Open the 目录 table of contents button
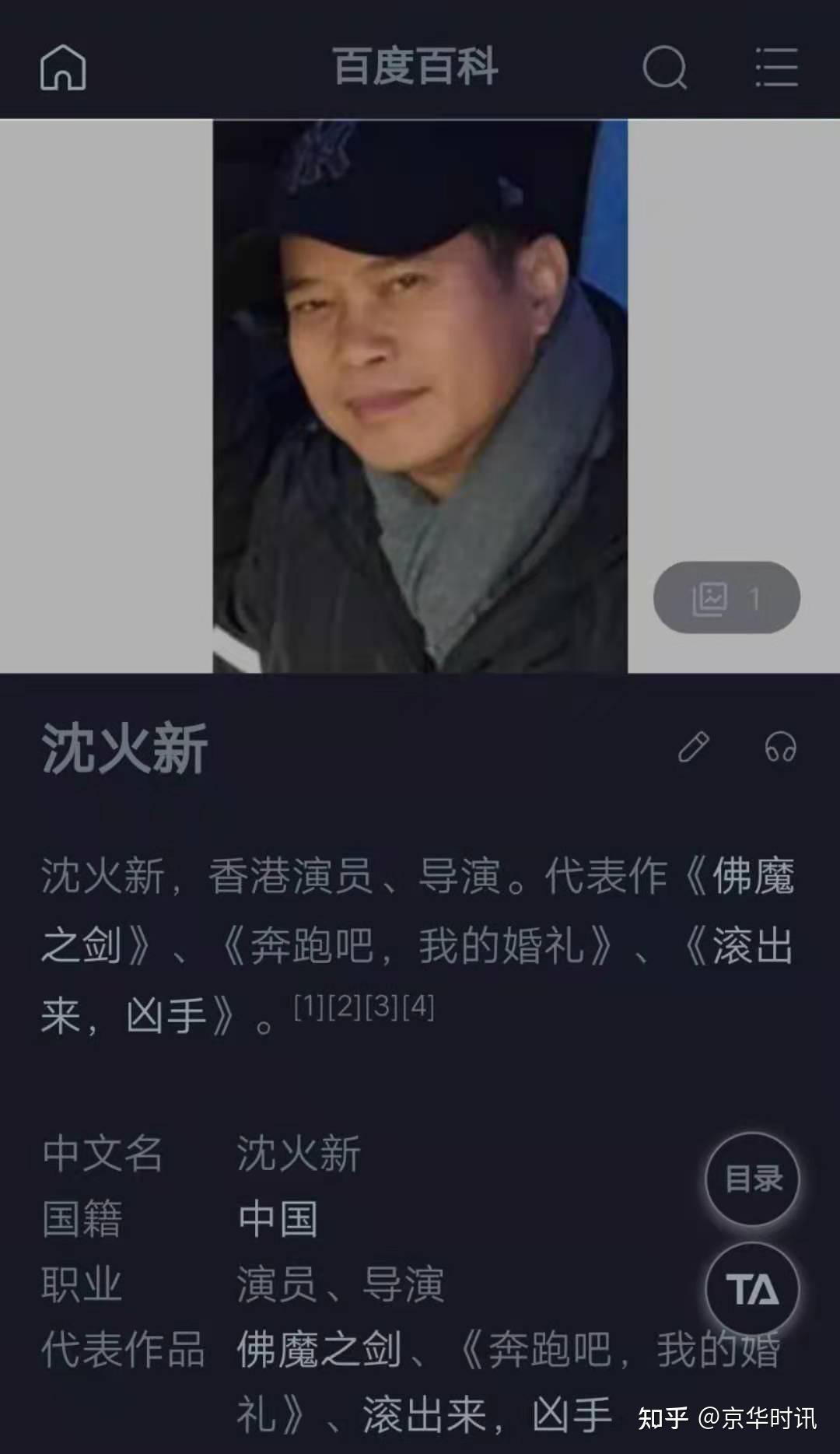This screenshot has width=840, height=1454. [x=752, y=1179]
